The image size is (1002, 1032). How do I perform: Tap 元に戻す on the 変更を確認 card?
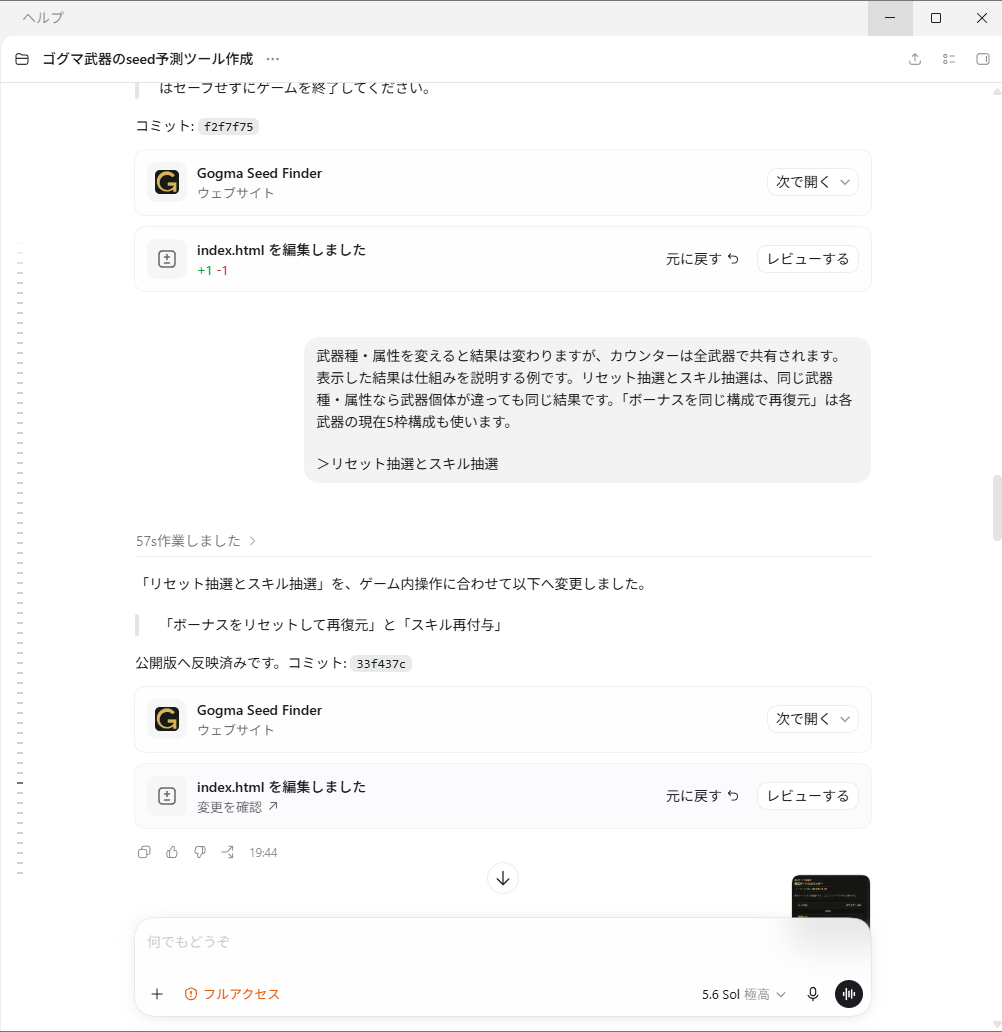point(702,796)
